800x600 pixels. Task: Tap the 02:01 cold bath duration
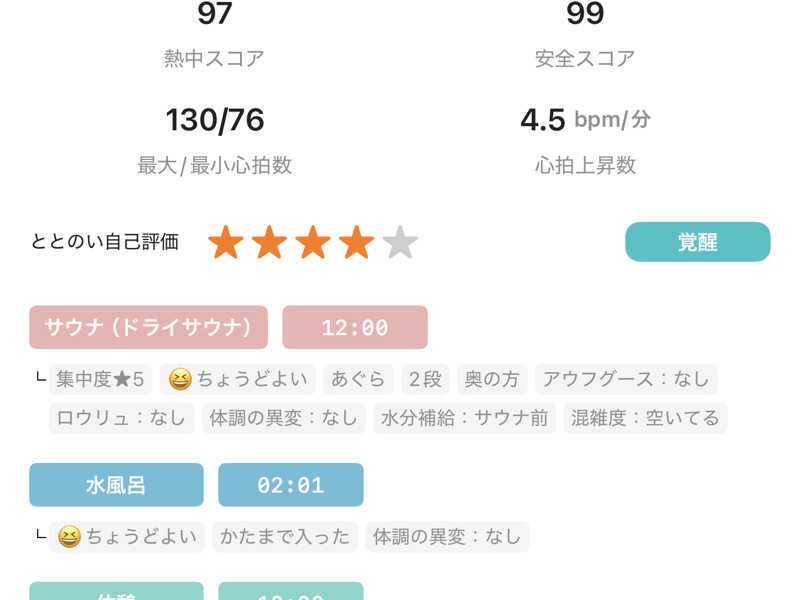click(290, 485)
